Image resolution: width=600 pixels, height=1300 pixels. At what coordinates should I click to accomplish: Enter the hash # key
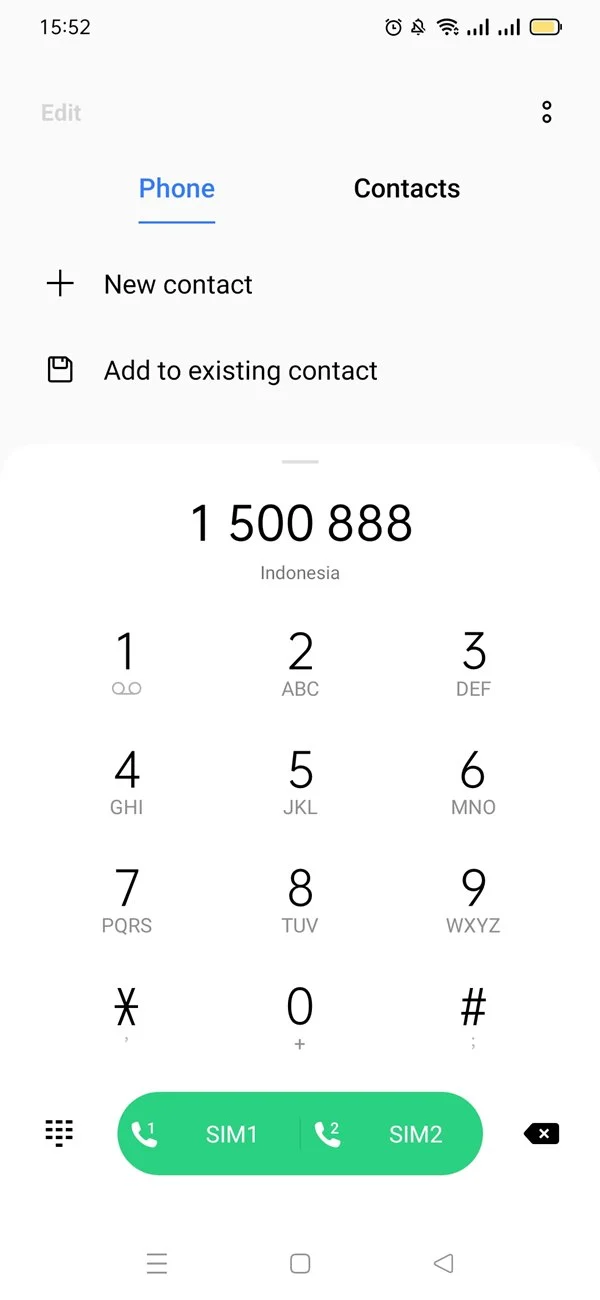click(473, 1016)
